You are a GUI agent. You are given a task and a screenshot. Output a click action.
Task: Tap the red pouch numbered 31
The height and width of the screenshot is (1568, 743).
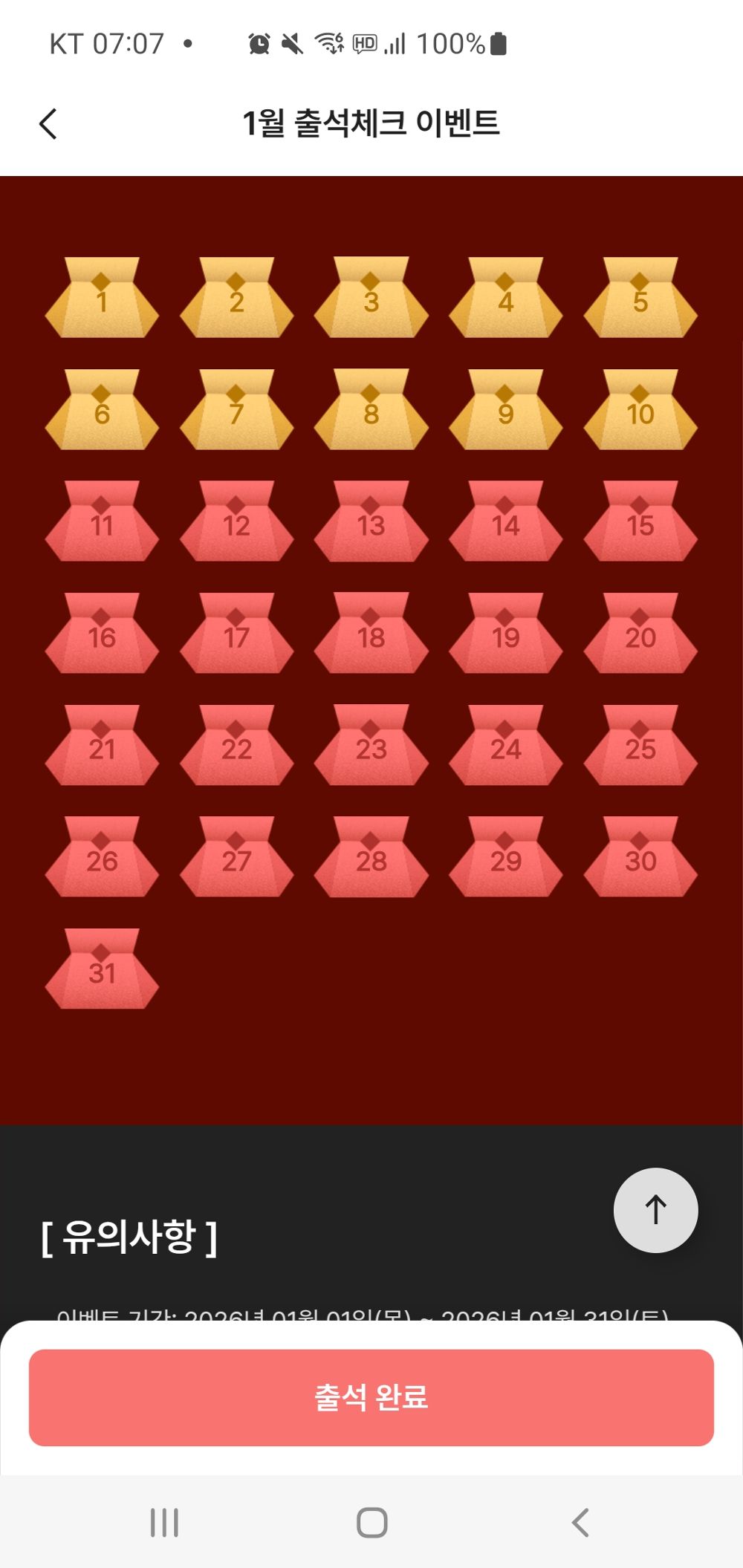click(102, 969)
